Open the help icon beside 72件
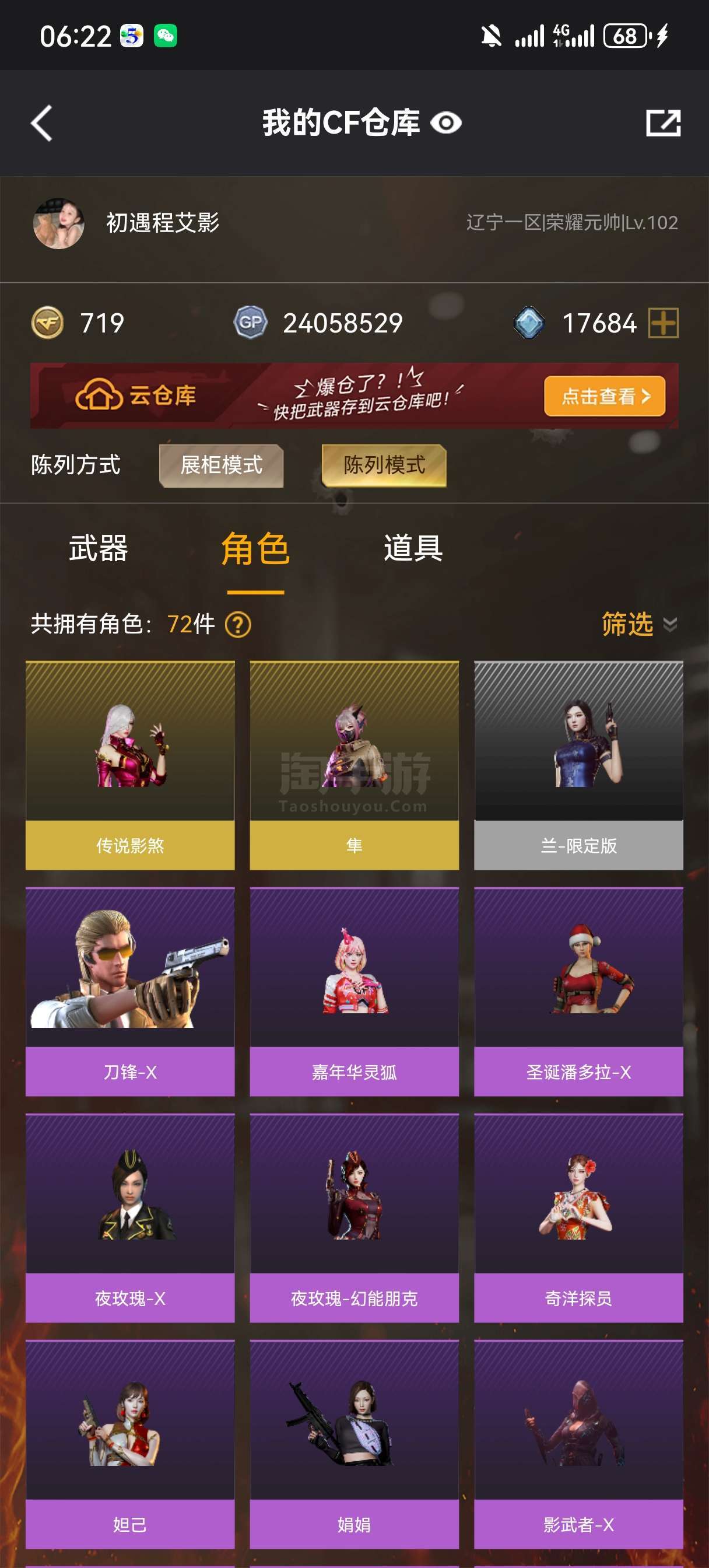709x1568 pixels. pos(238,625)
